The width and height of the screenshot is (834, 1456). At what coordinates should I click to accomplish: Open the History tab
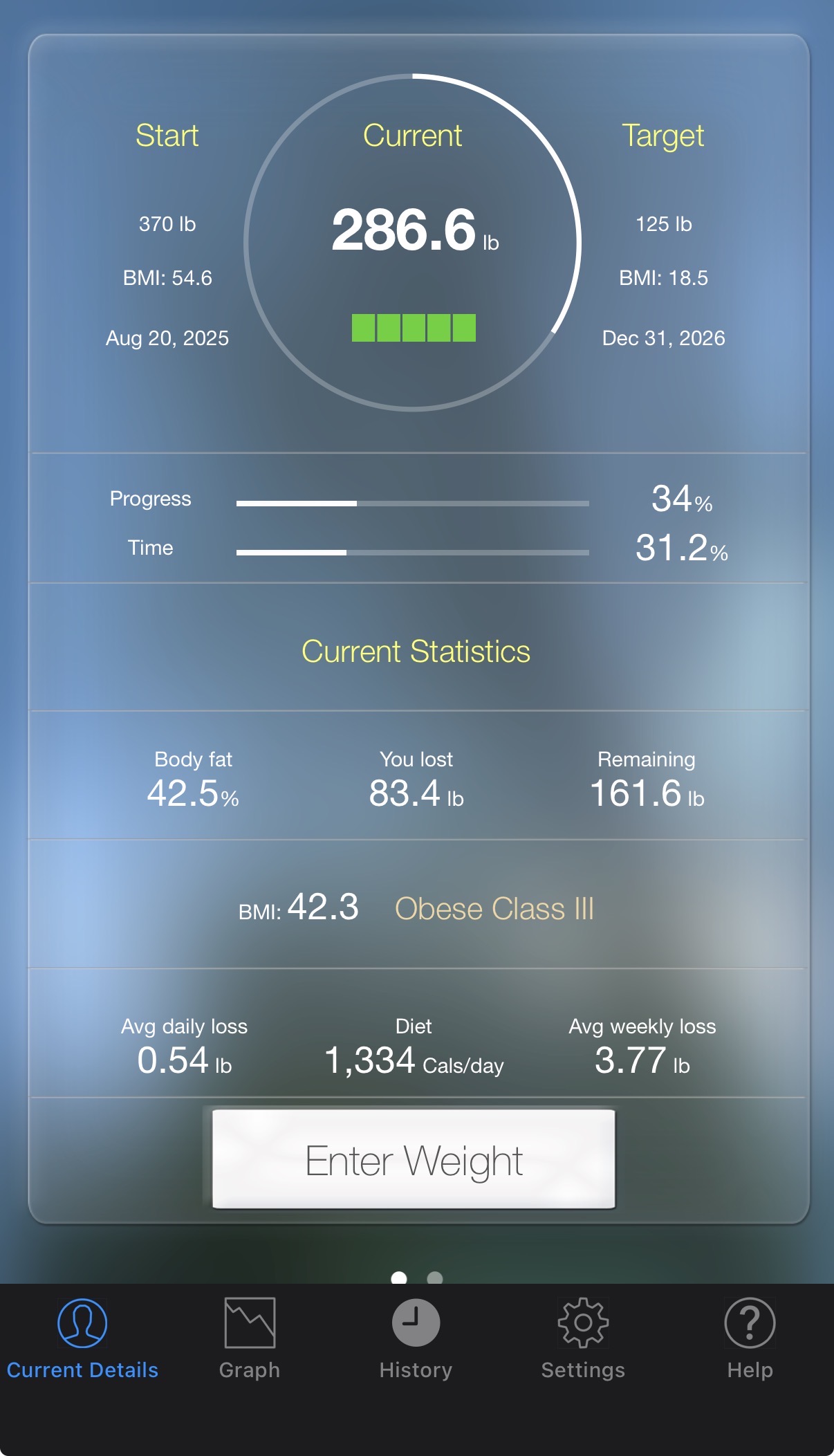(416, 1338)
